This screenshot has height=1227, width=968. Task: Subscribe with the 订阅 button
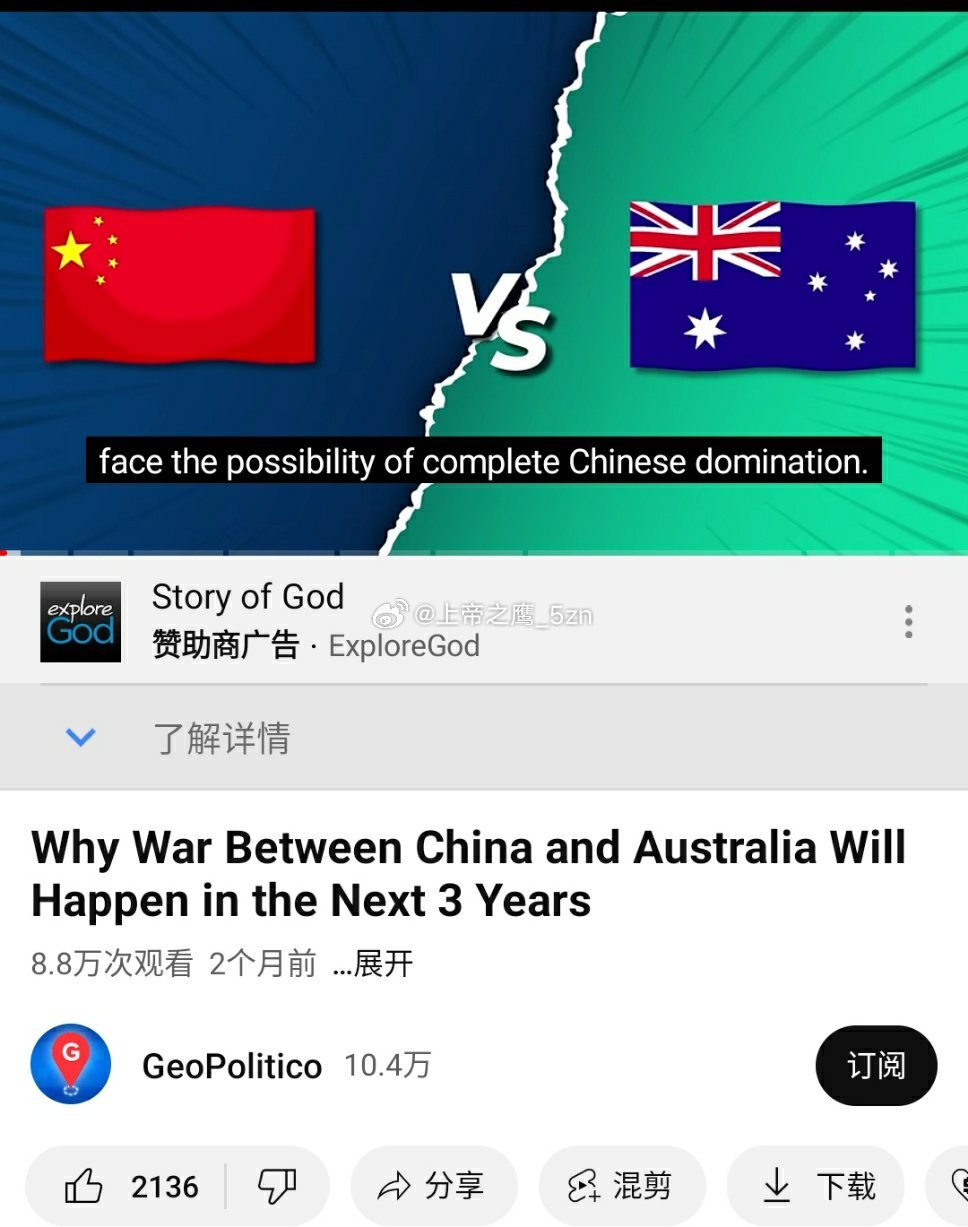876,1066
